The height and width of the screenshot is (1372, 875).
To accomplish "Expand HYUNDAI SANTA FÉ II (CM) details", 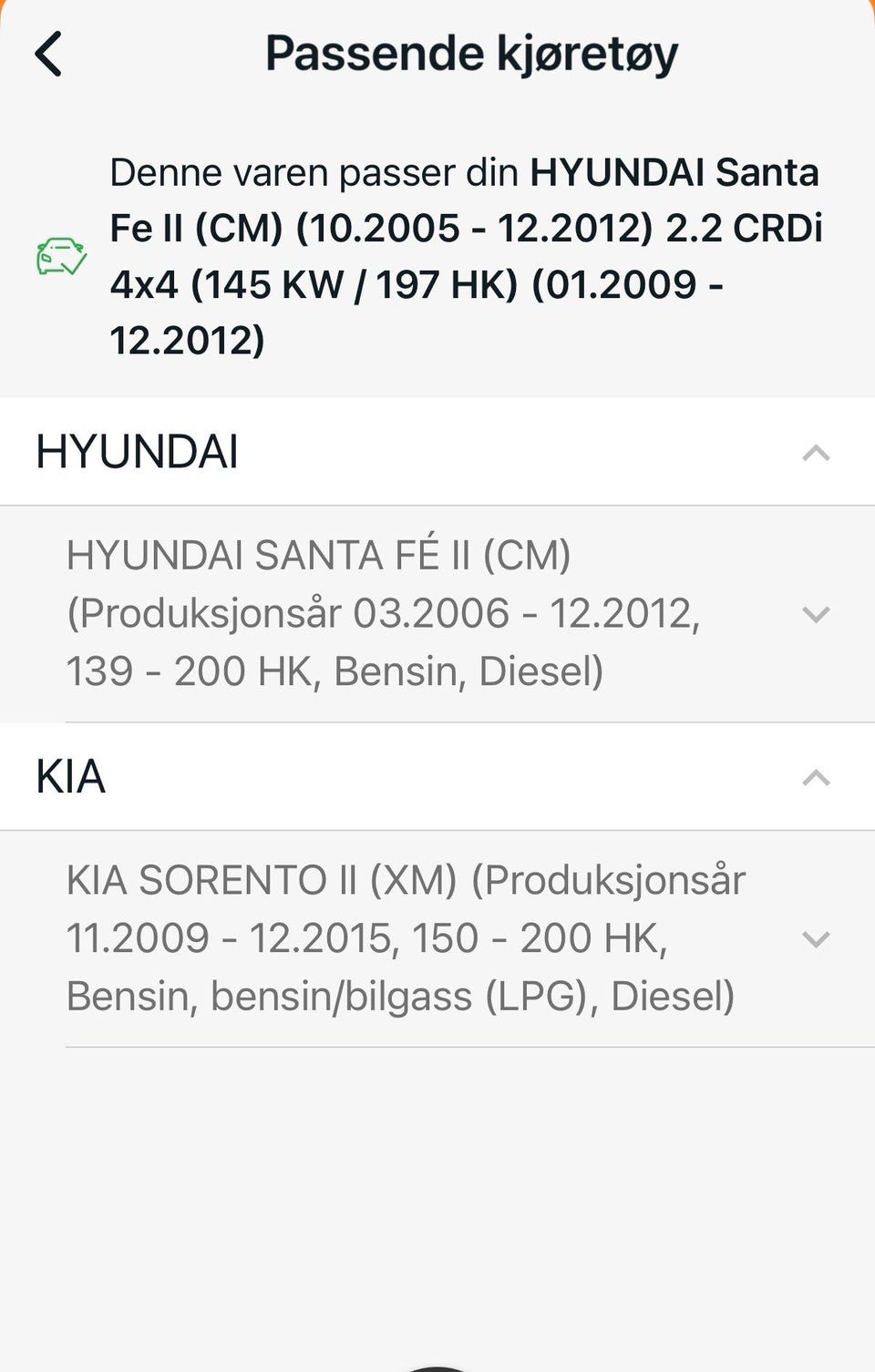I will (x=816, y=614).
